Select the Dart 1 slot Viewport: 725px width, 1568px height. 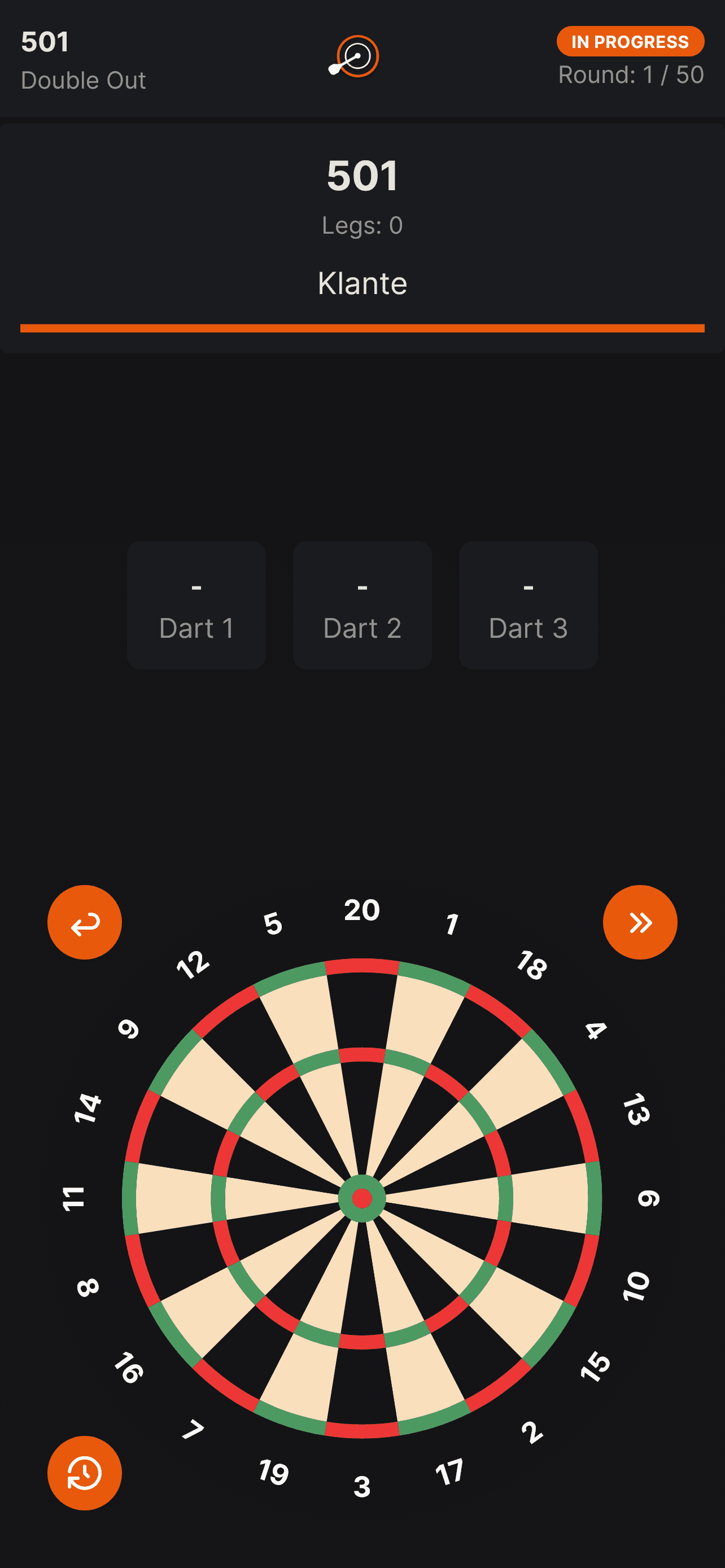pyautogui.click(x=196, y=605)
